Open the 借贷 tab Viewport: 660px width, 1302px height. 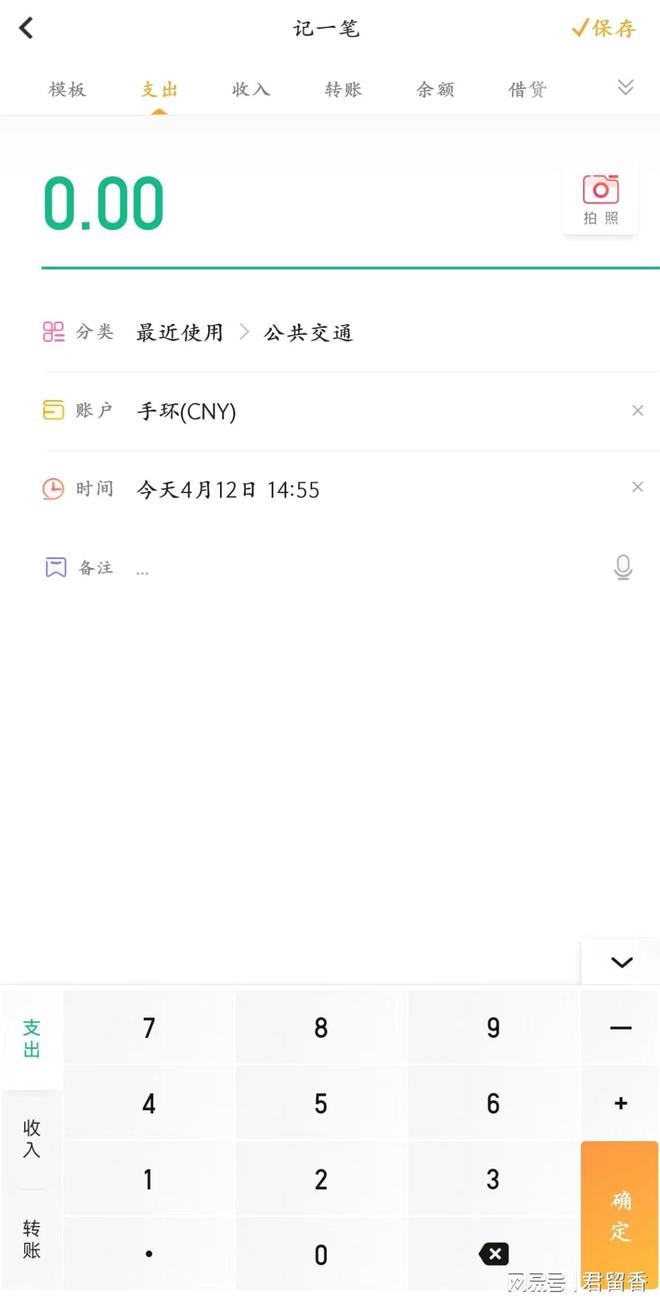tap(527, 89)
